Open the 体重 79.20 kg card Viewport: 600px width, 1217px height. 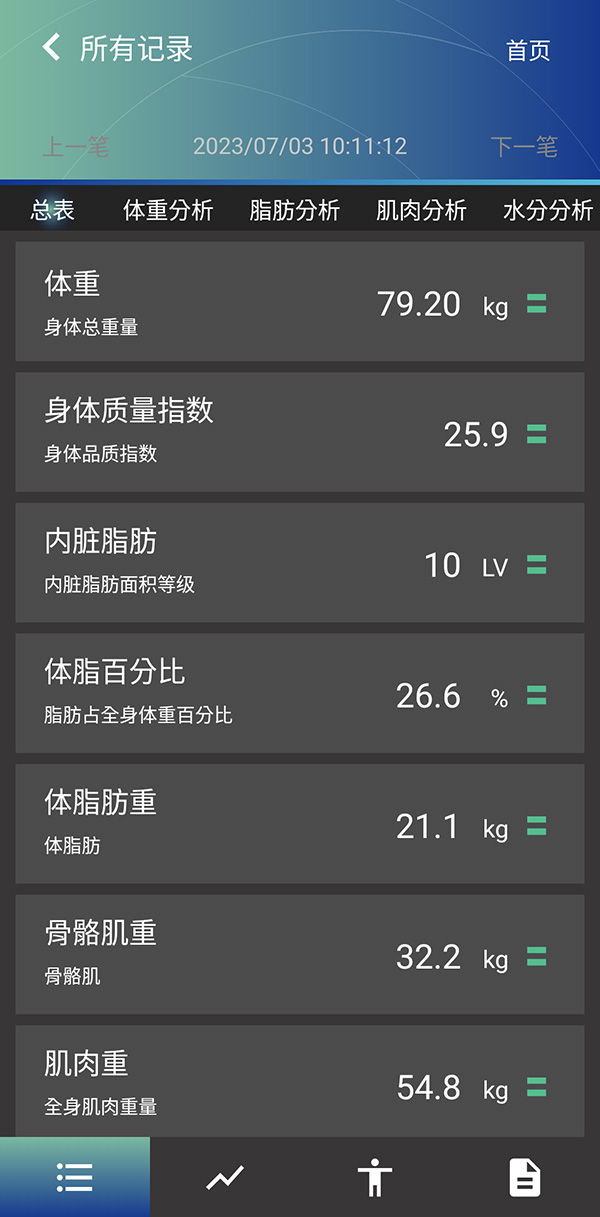pyautogui.click(x=300, y=301)
